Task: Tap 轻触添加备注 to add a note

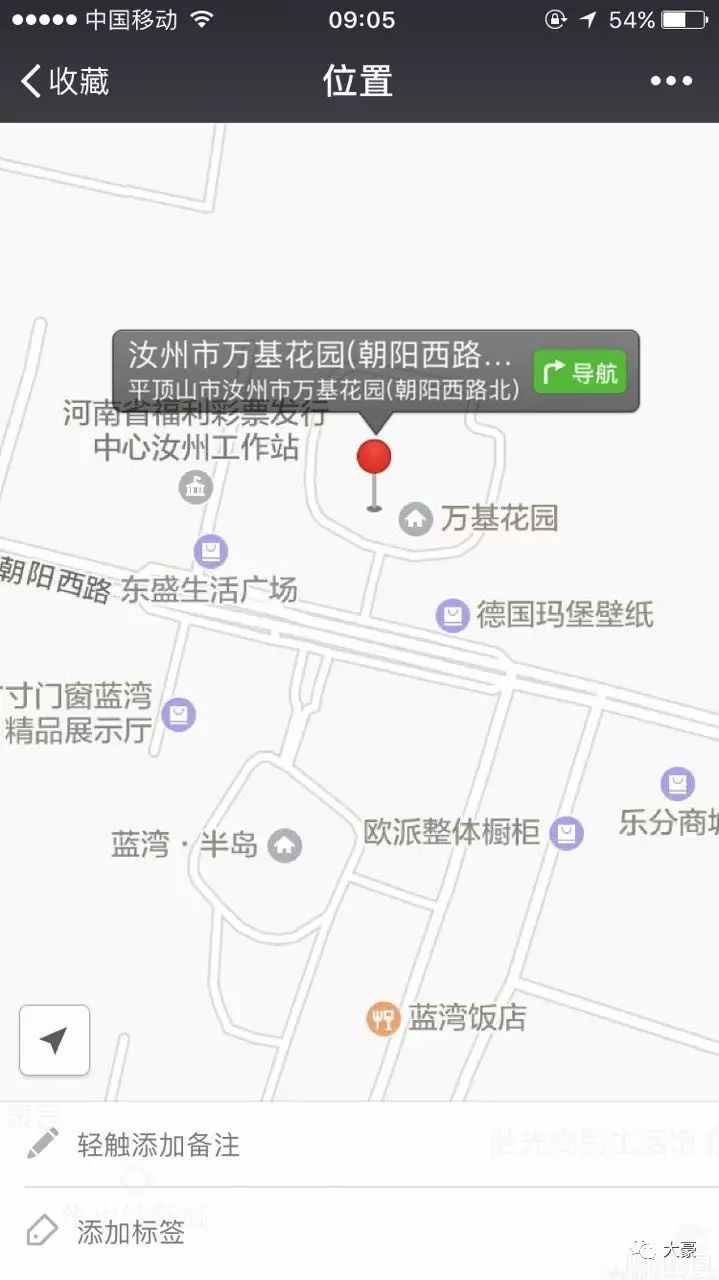Action: [x=158, y=1145]
